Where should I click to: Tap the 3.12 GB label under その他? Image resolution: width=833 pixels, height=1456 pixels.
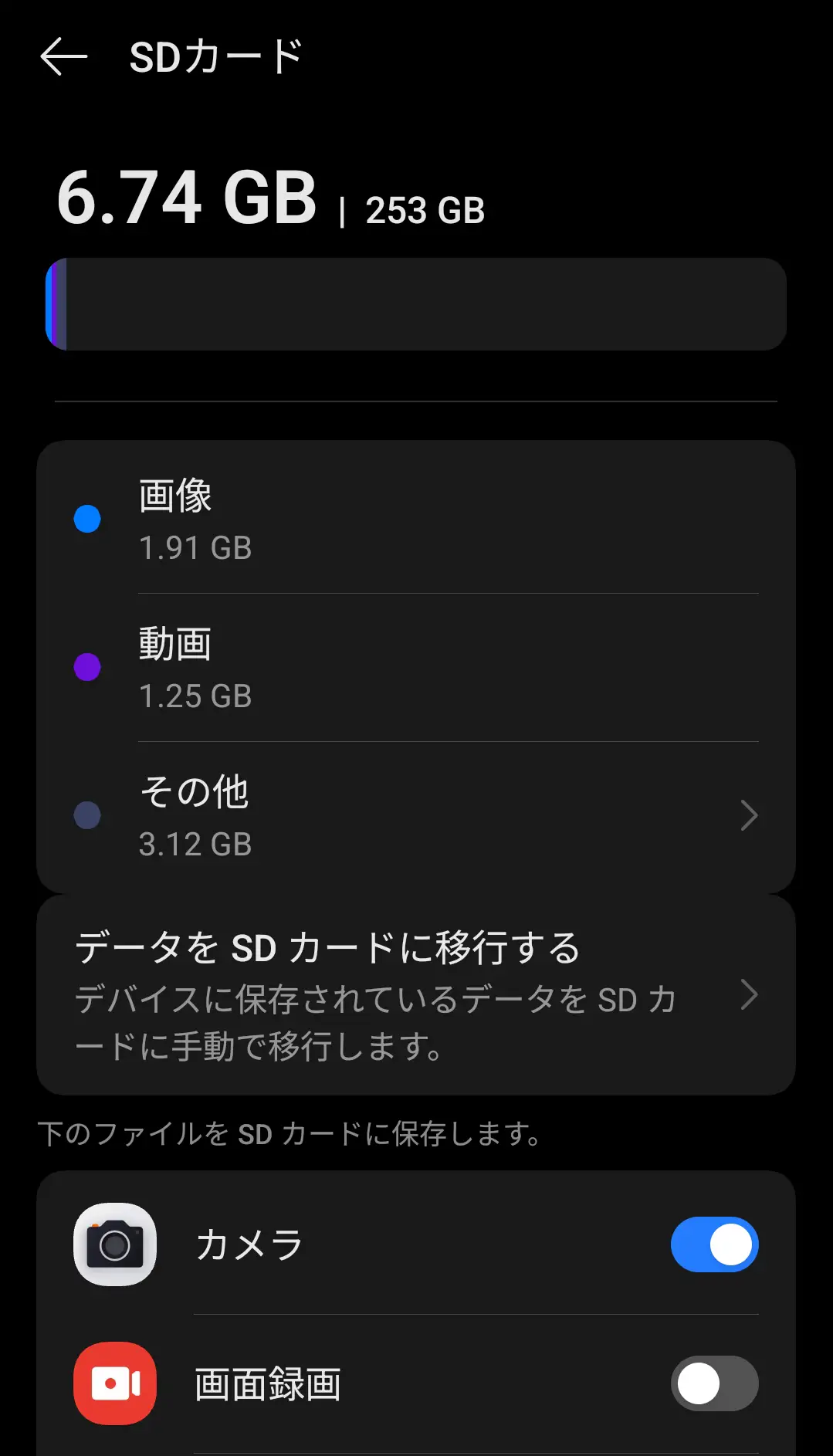196,845
